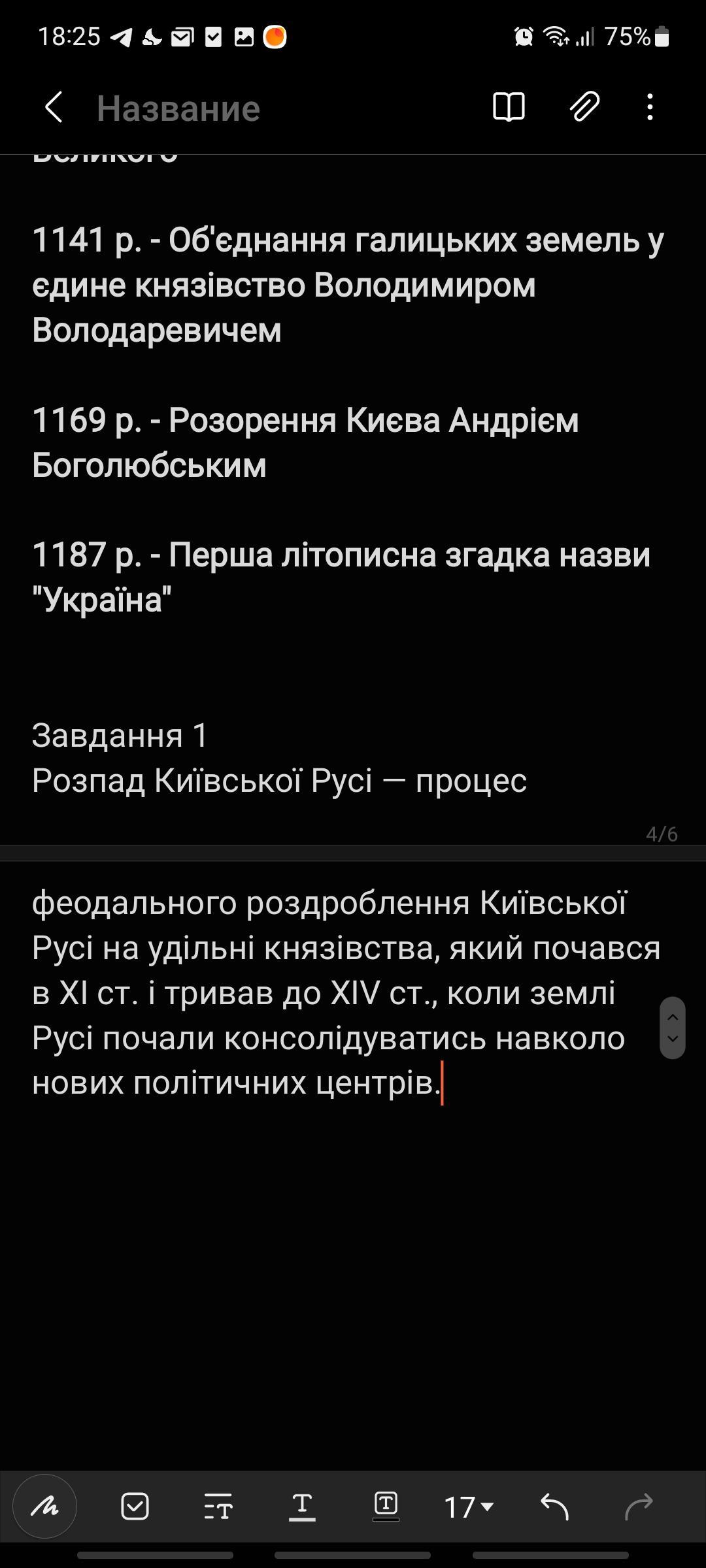Tap the page scroll handle

673,1028
